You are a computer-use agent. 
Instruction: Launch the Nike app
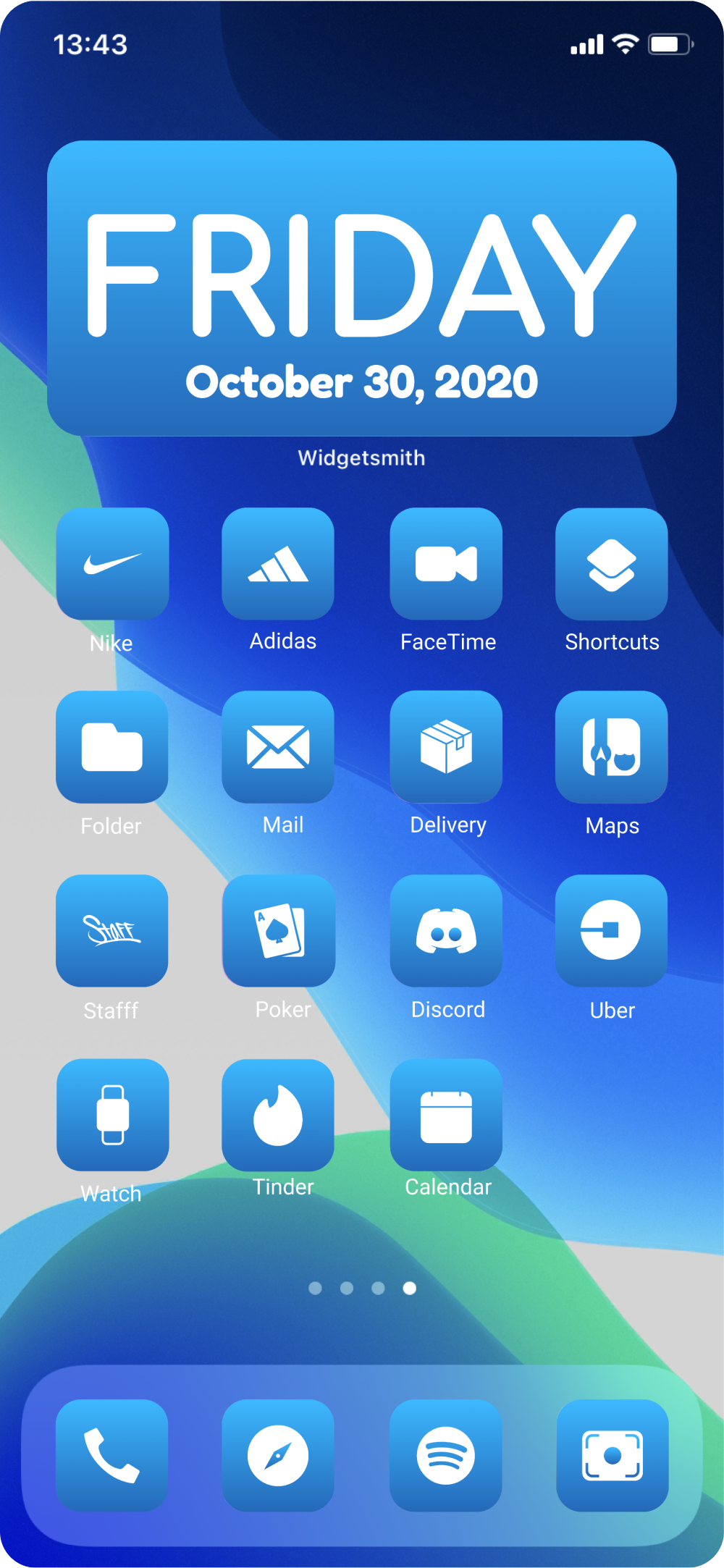point(113,564)
